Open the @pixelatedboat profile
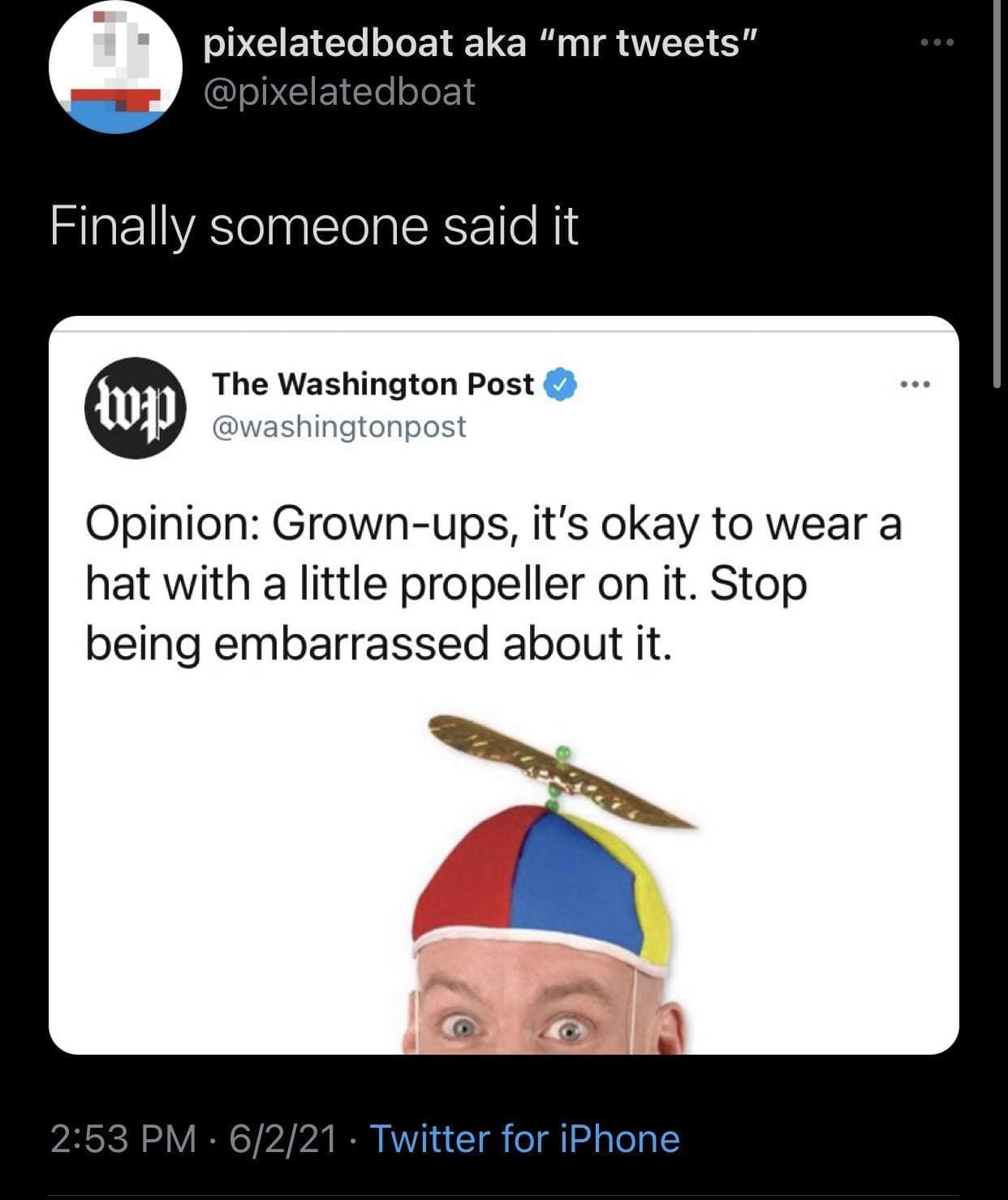 coord(339,92)
